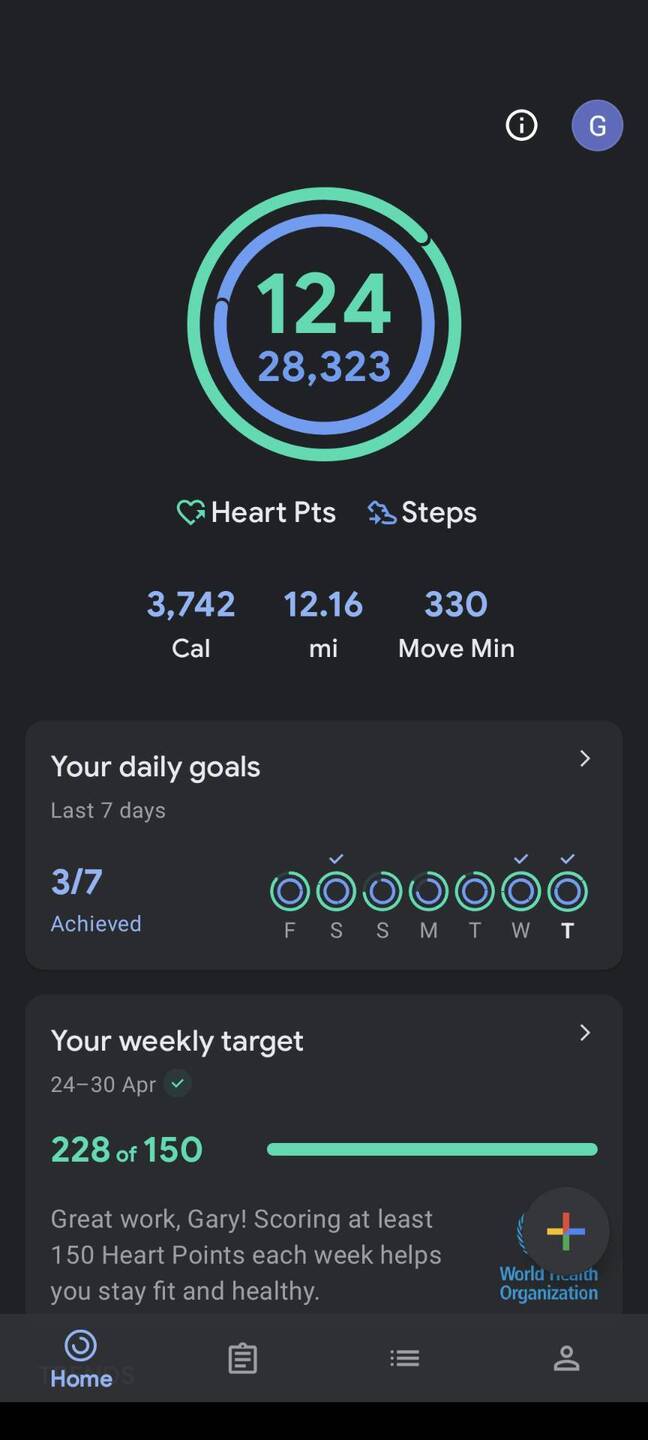648x1440 pixels.
Task: Switch to the Journal clipboard tab
Action: [x=243, y=1358]
